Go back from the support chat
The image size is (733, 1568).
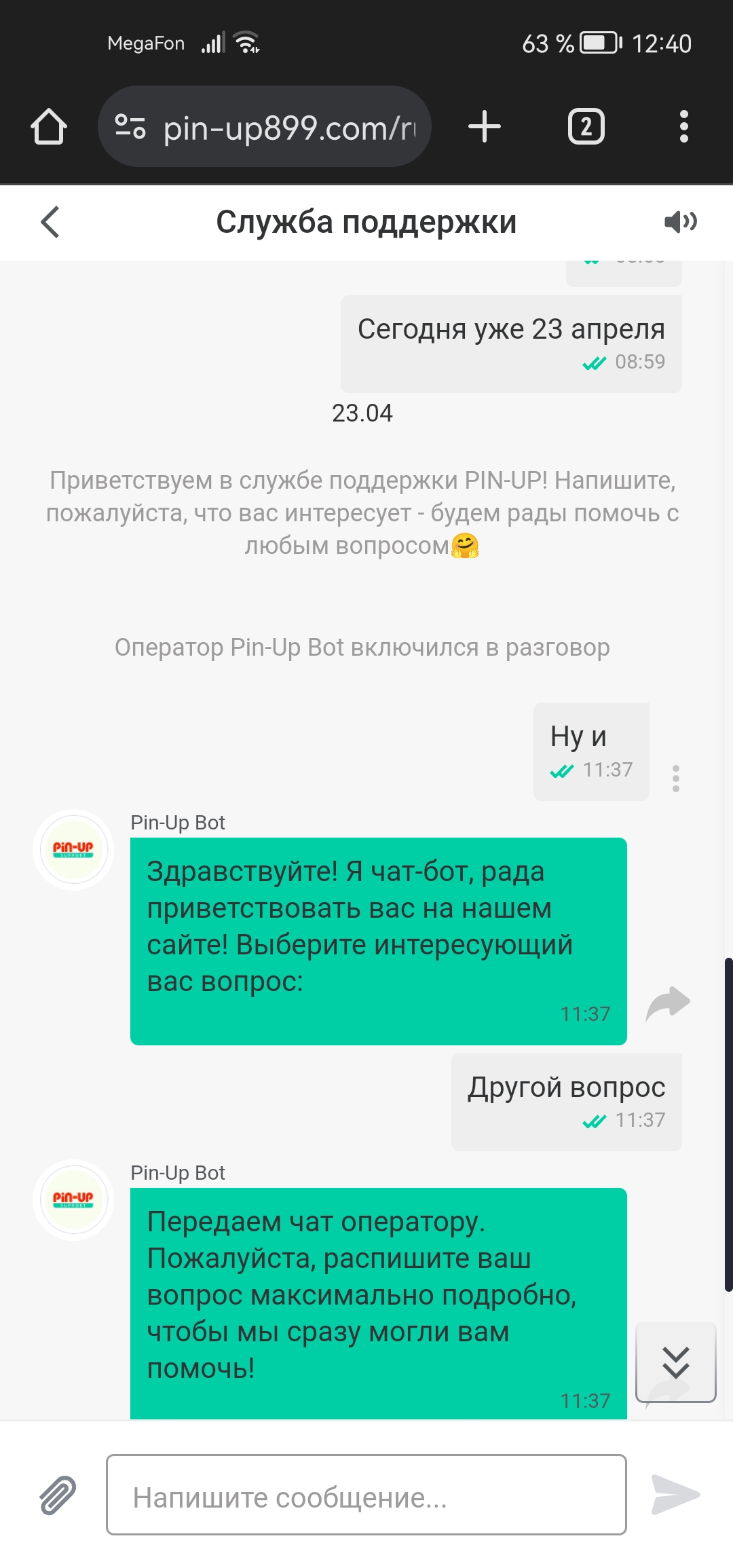pyautogui.click(x=50, y=222)
